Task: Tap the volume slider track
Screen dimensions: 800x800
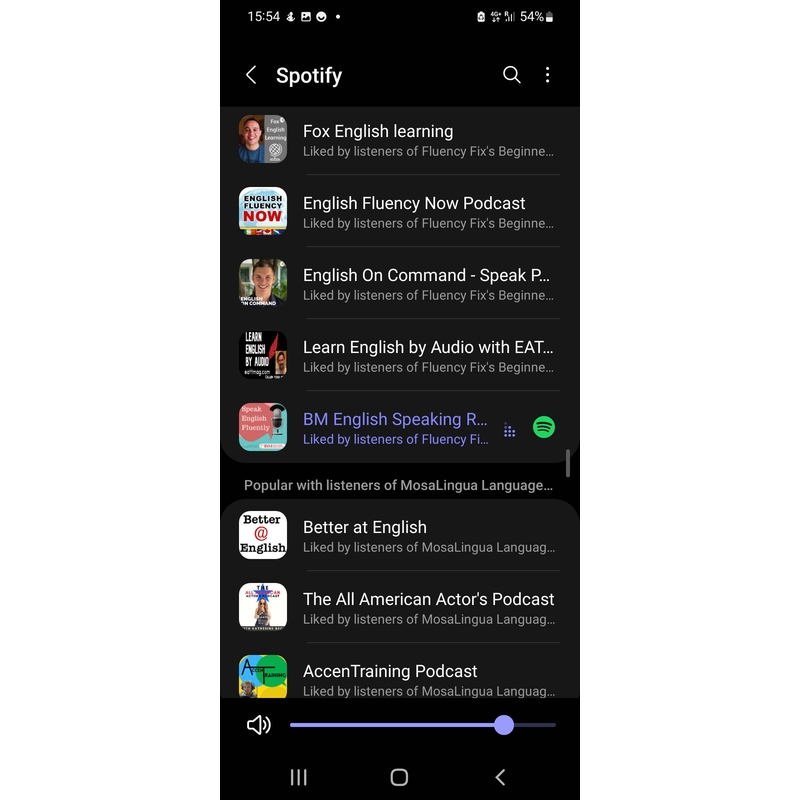Action: pyautogui.click(x=400, y=725)
